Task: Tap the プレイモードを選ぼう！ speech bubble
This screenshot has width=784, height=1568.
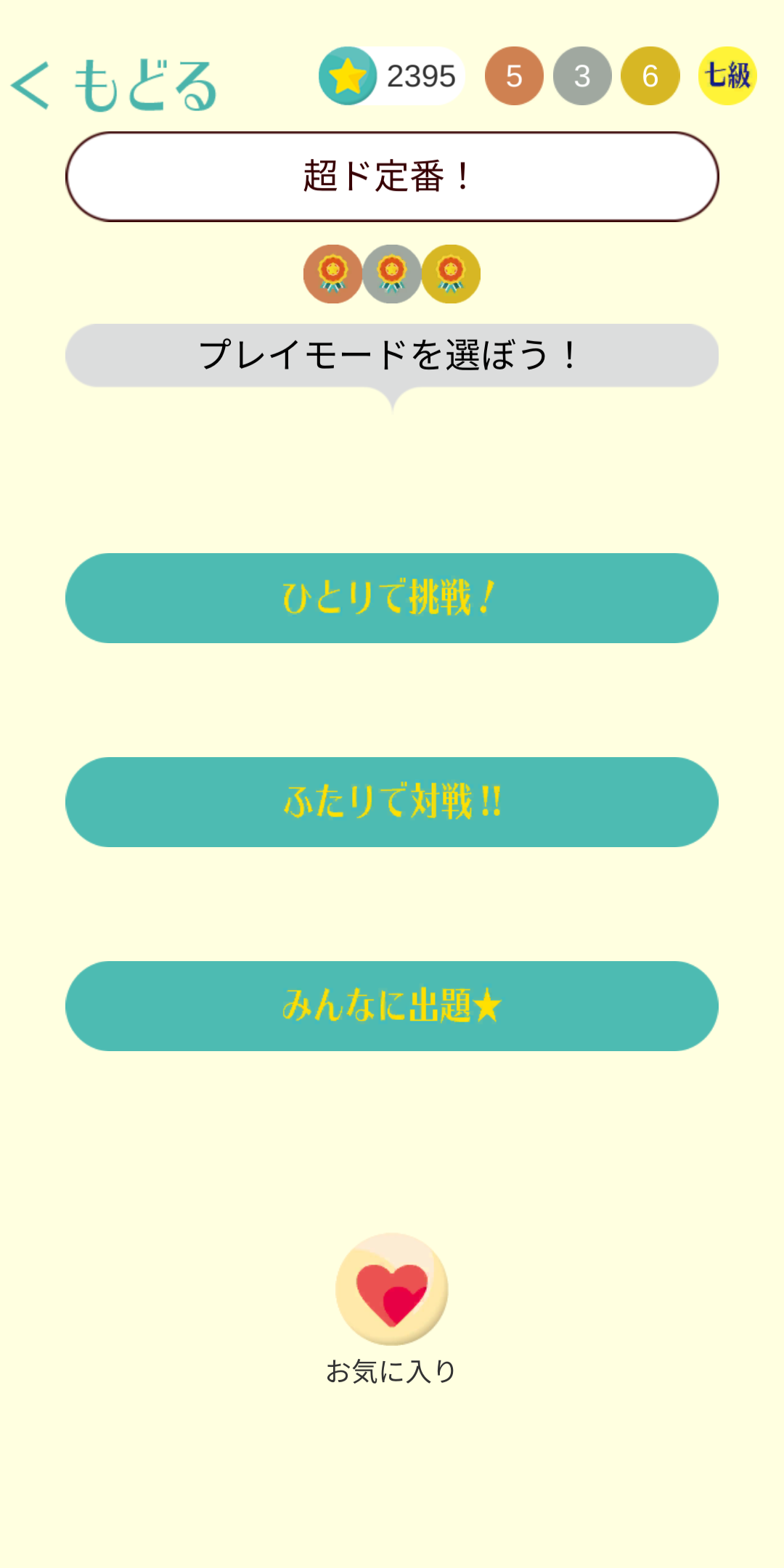Action: (x=392, y=355)
